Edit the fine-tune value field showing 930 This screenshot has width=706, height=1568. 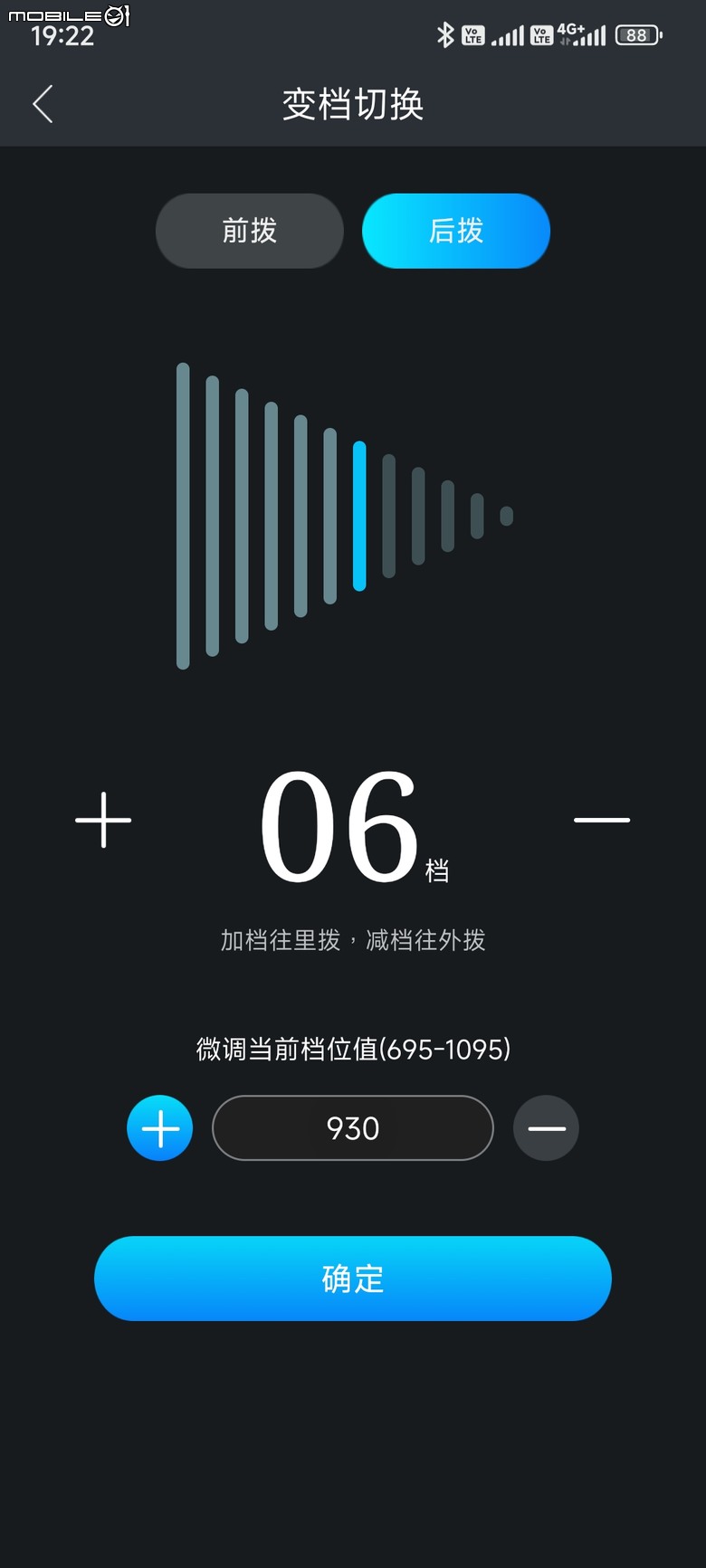(x=353, y=1128)
